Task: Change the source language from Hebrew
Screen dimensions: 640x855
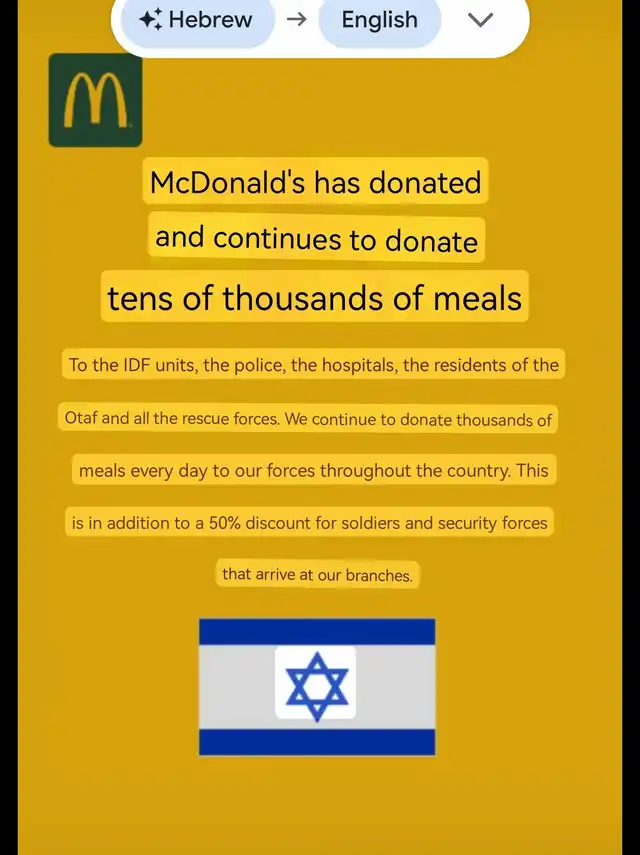Action: point(197,20)
